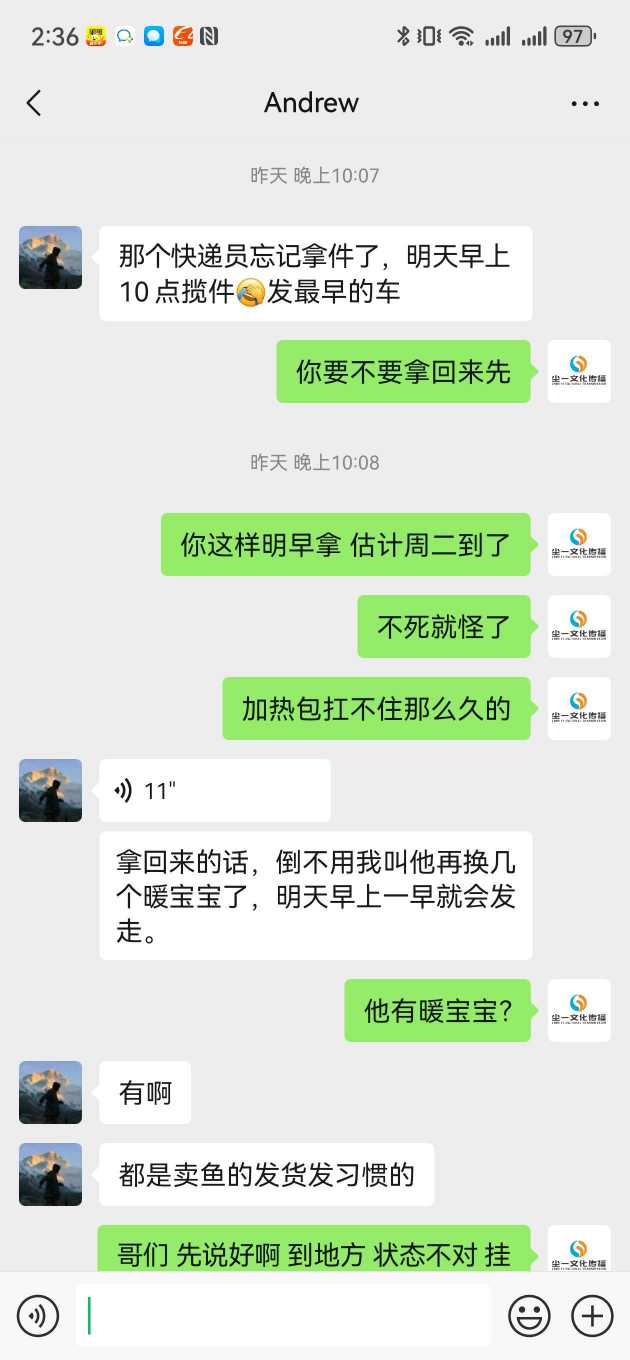Screen dimensions: 630x1360
Task: Open Andrew's avatar beside the 有啊 message
Action: (51, 1092)
